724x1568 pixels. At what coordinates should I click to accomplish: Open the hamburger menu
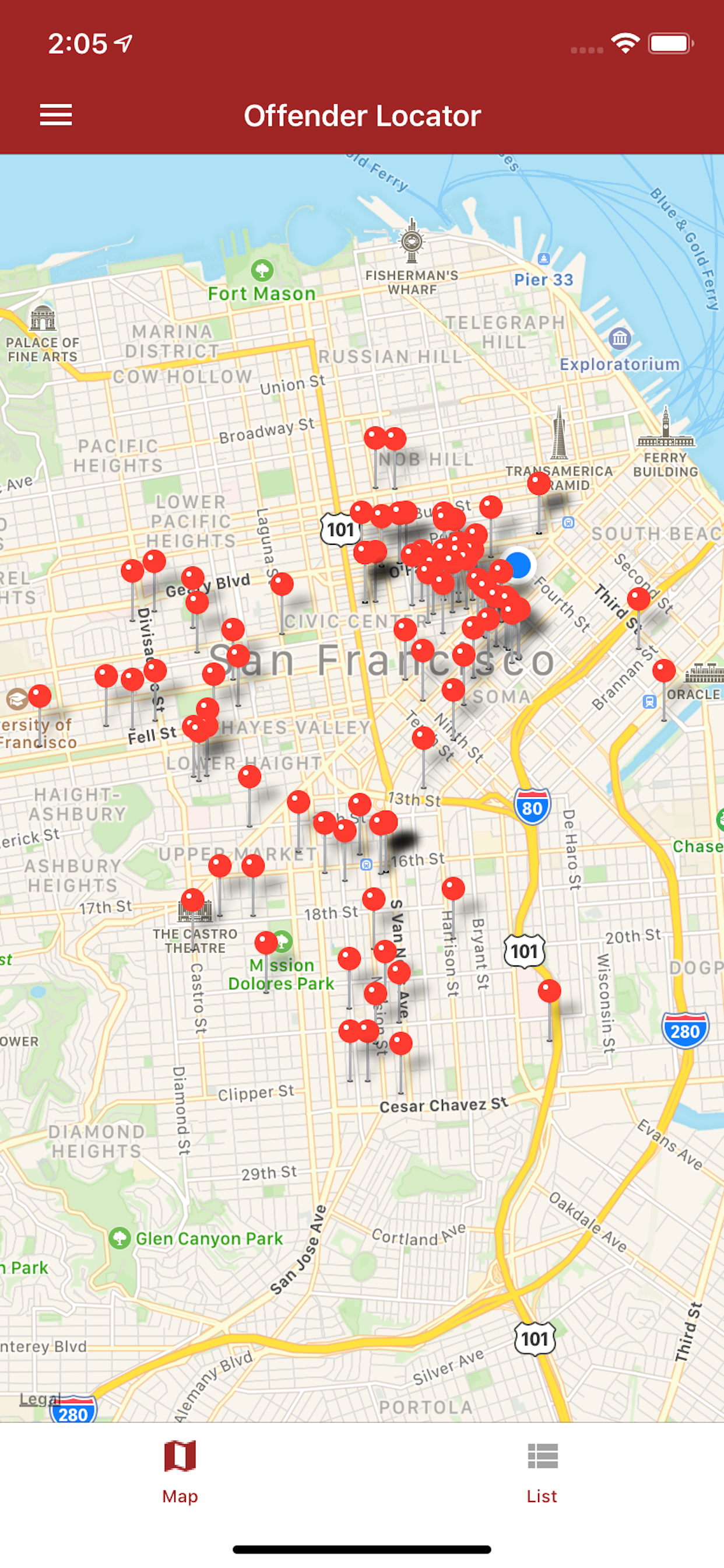click(x=56, y=114)
